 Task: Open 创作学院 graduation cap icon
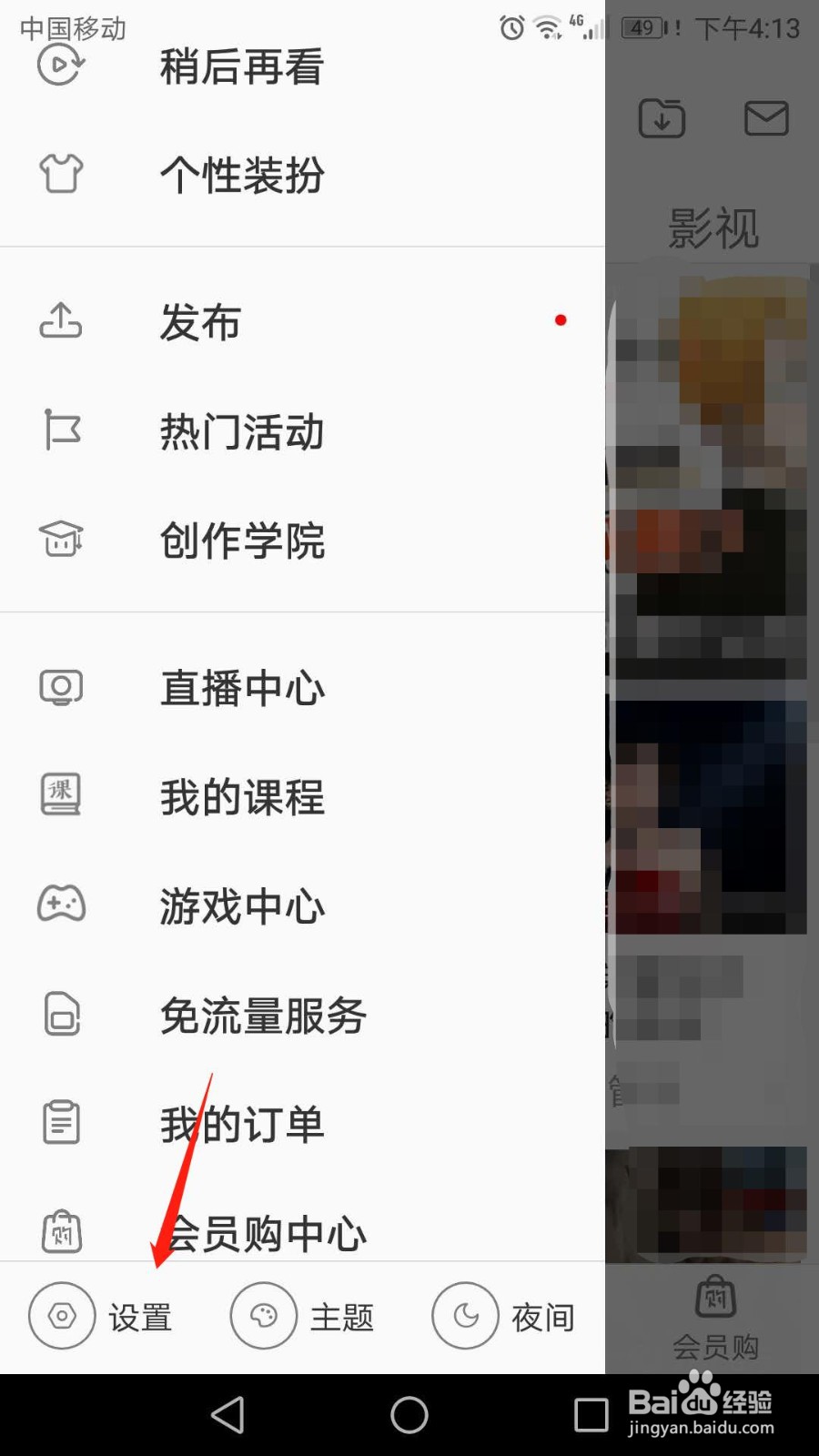(x=60, y=540)
